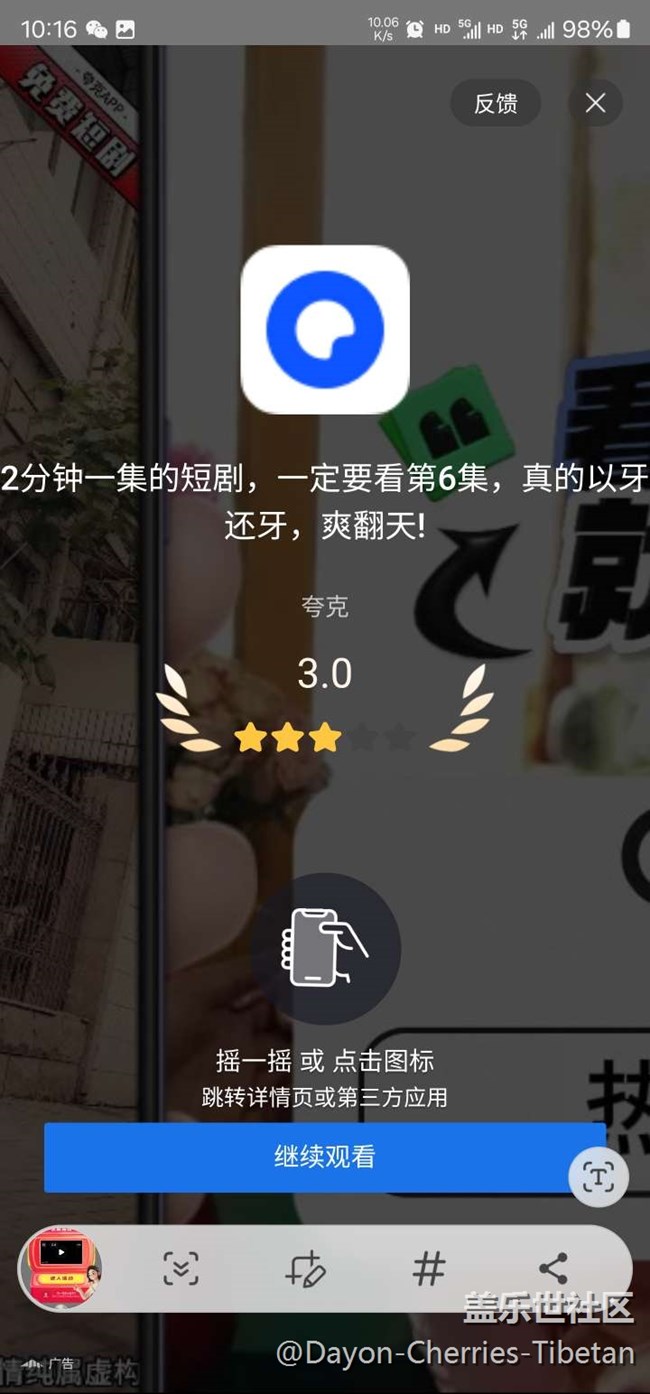The image size is (650, 1394).
Task: Share the captured screenshot
Action: tap(553, 1269)
